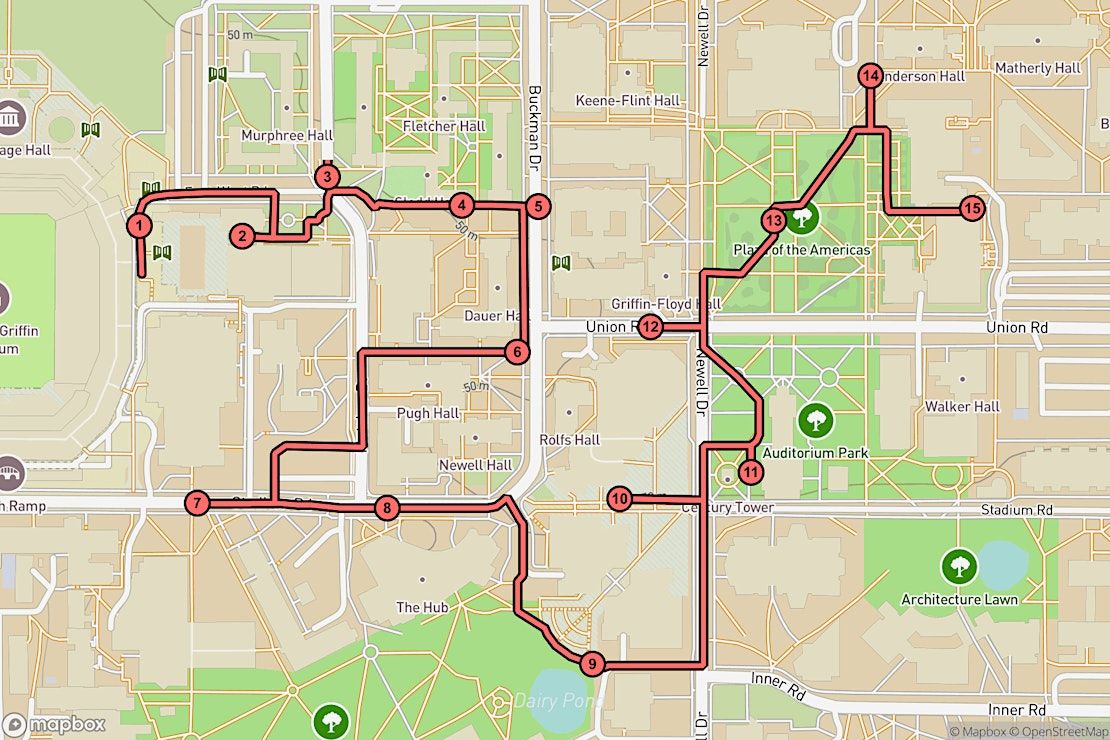Select waypoint marker number 5
Viewport: 1110px width, 740px height.
537,207
